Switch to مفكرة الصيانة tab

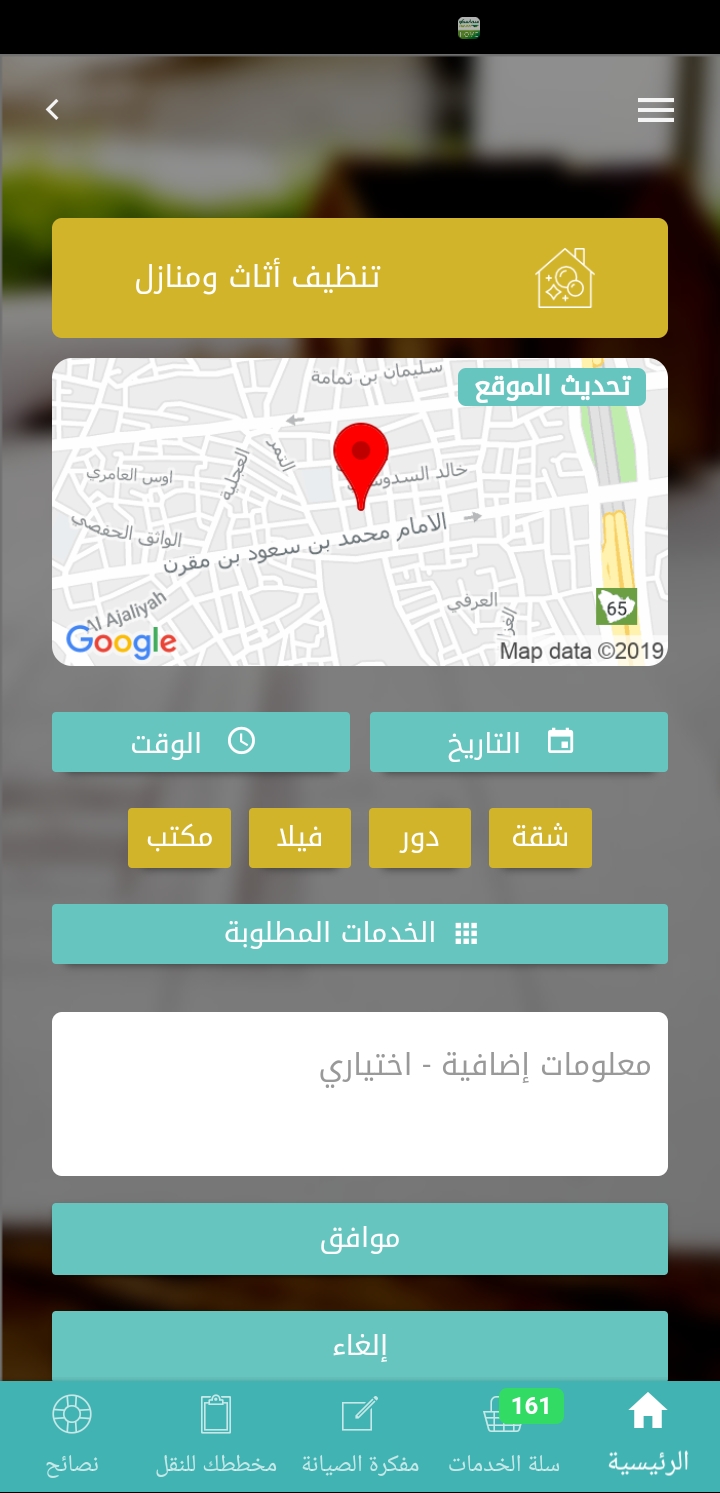click(360, 1436)
